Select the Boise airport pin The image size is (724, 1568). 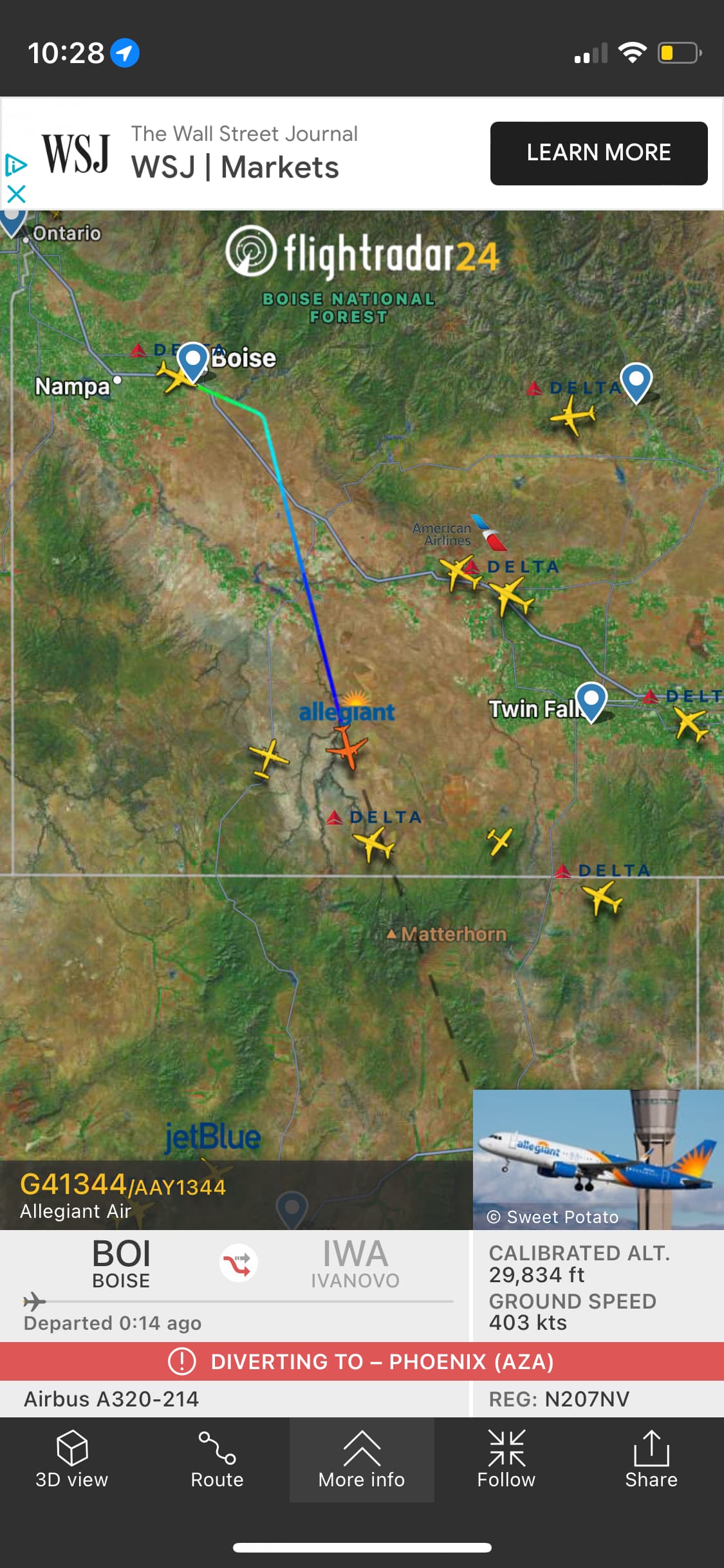(192, 361)
